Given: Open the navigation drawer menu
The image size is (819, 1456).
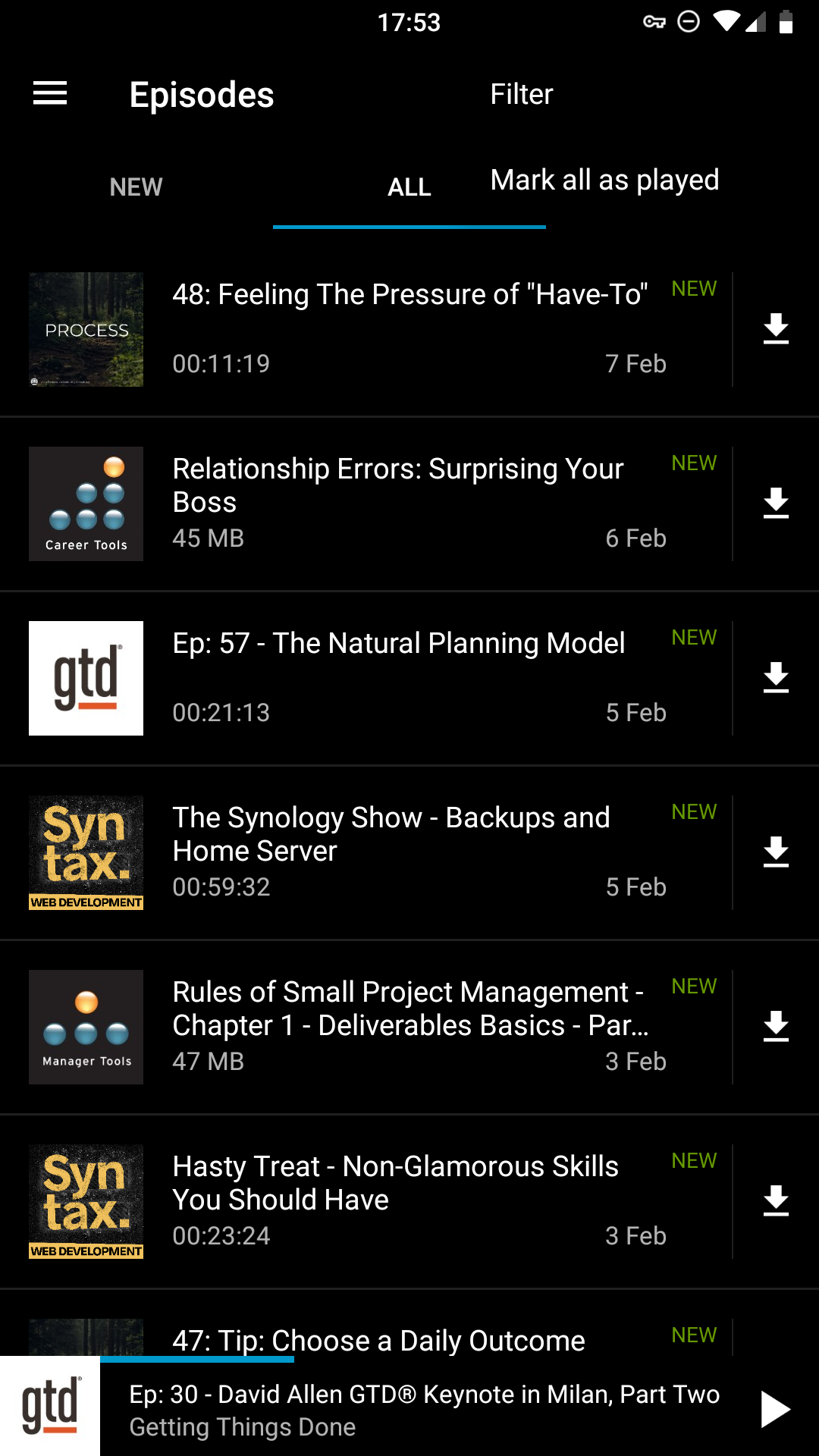Looking at the screenshot, I should [x=49, y=93].
